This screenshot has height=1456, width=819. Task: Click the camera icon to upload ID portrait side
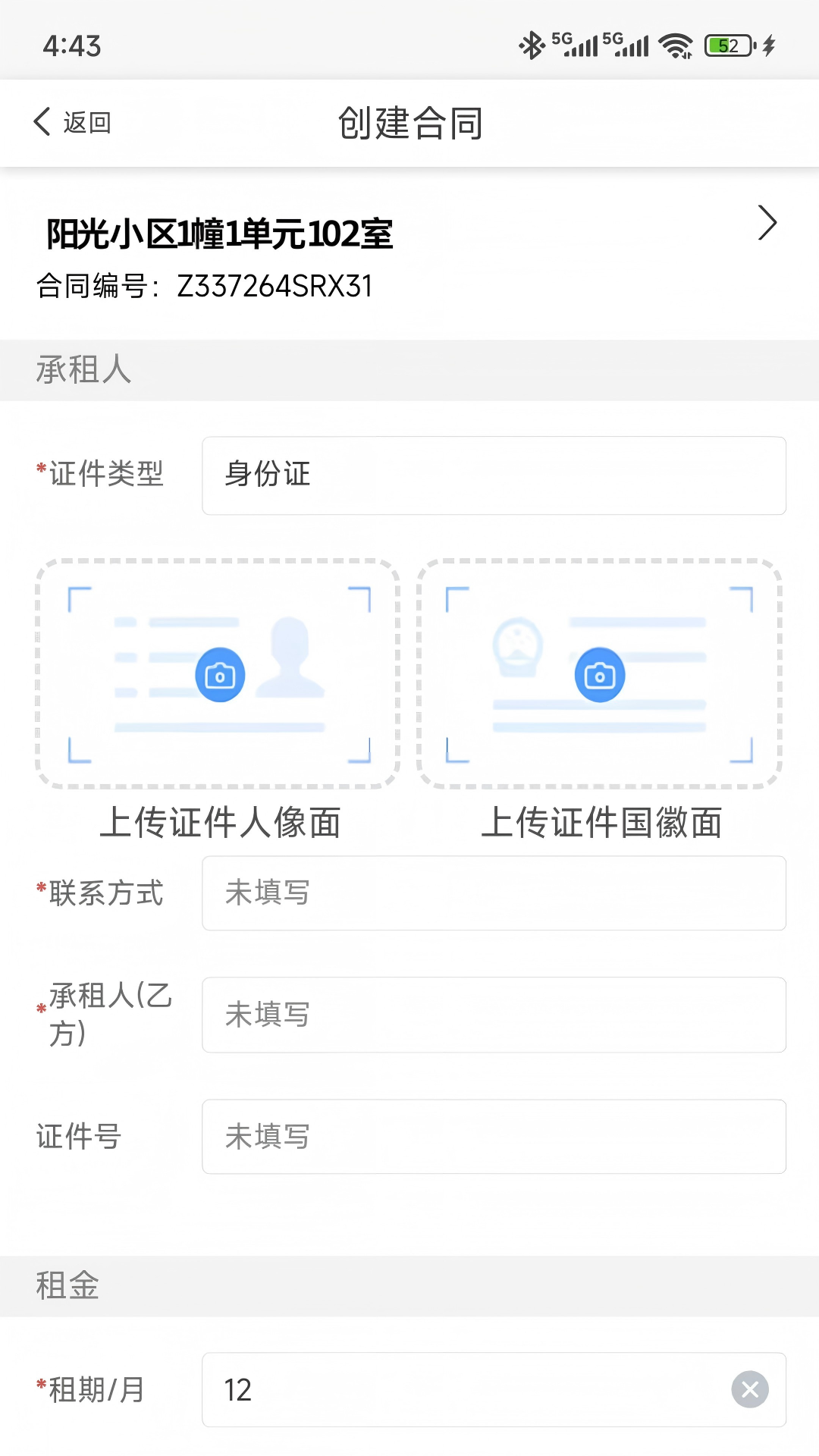(x=219, y=676)
